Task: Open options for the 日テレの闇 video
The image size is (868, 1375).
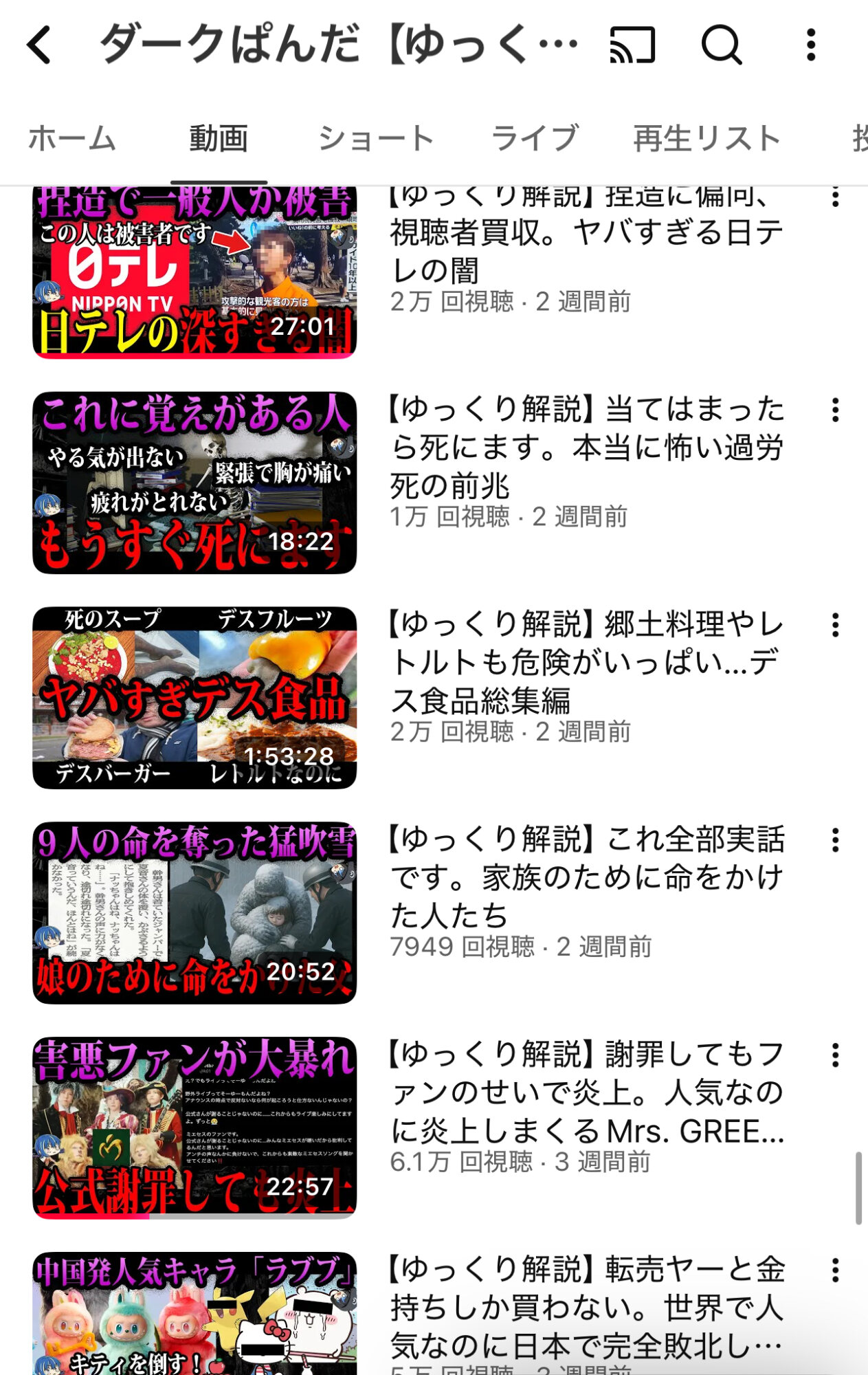Action: [x=835, y=197]
